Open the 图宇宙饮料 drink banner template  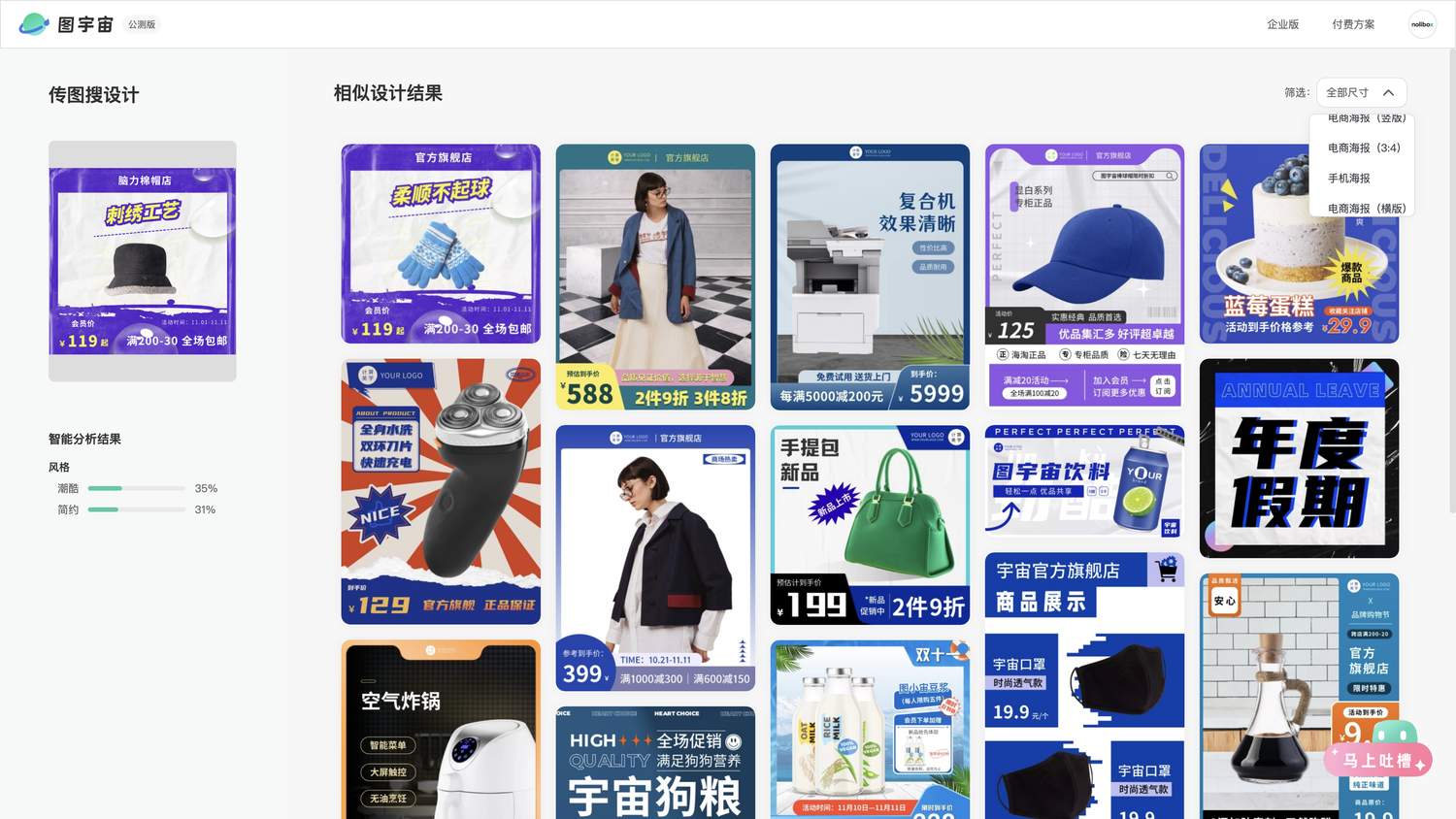tap(1084, 482)
